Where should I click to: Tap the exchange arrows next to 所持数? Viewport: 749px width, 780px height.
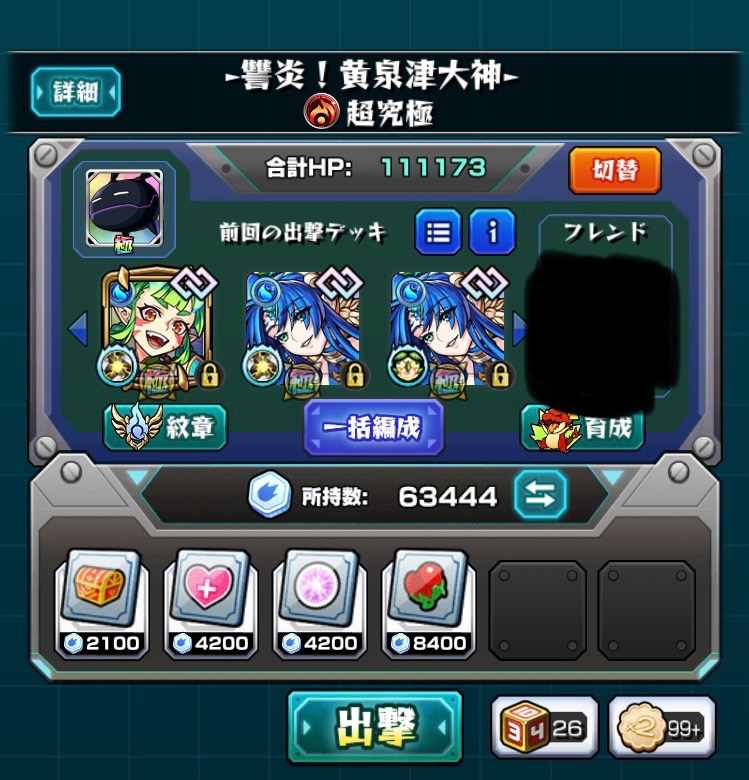pyautogui.click(x=540, y=495)
